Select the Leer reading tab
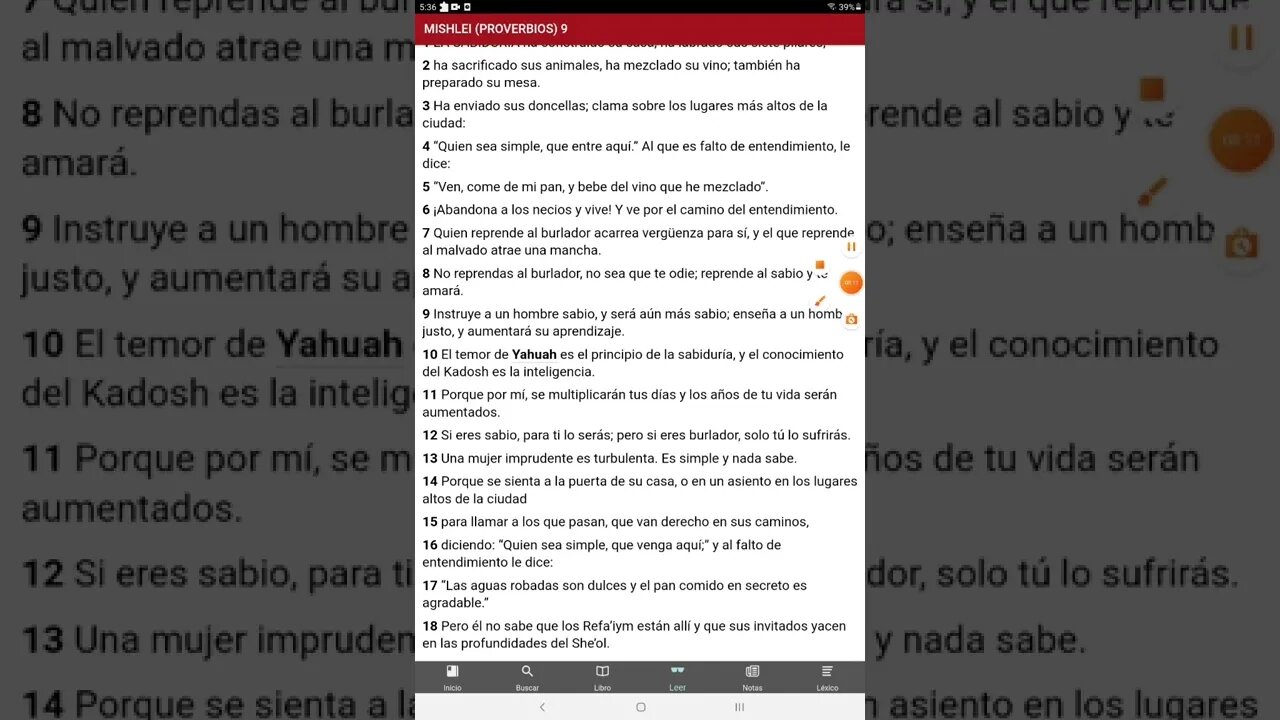Viewport: 1280px width, 720px height. 677,677
